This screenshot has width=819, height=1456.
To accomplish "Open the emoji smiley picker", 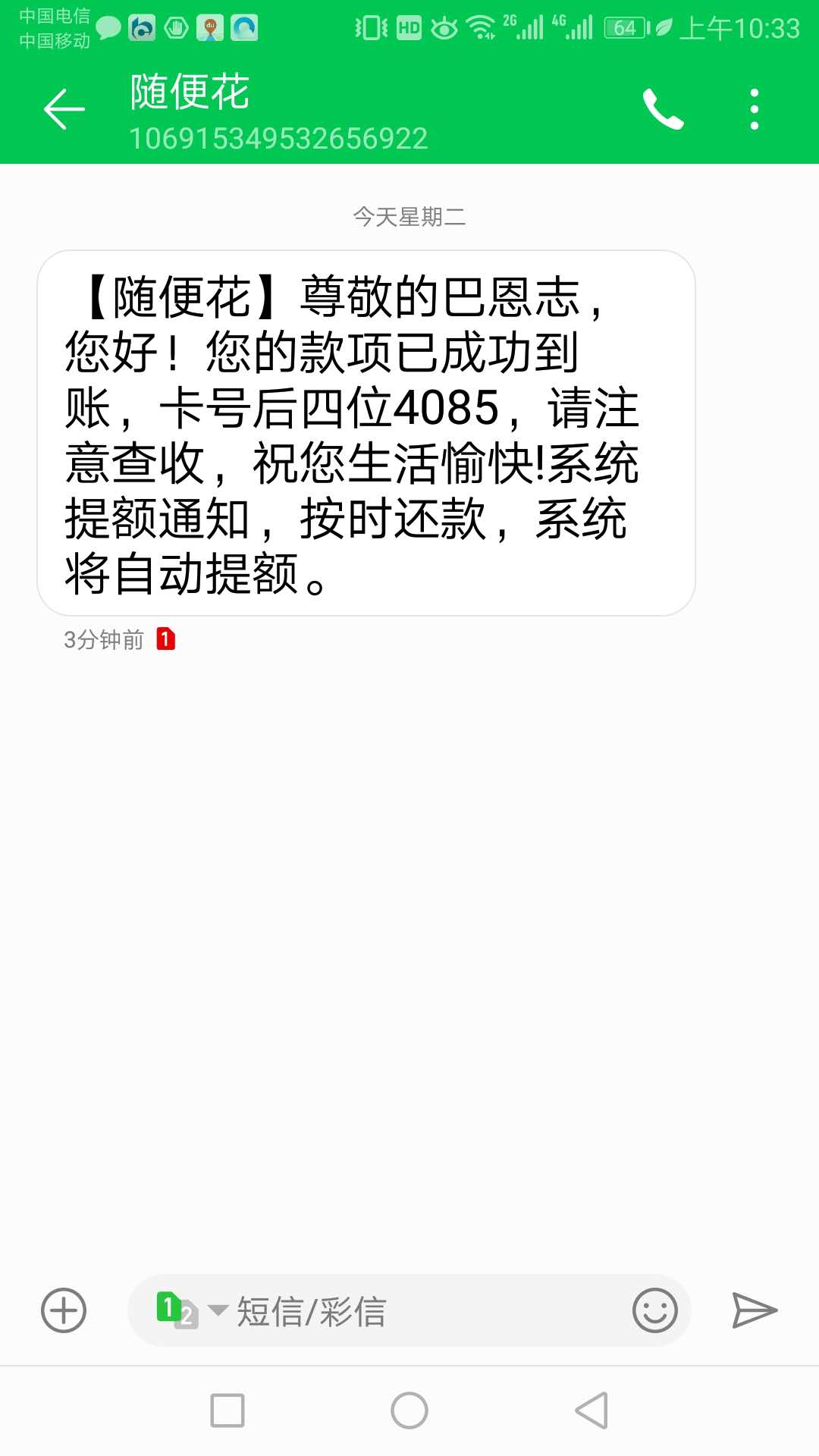I will click(654, 1310).
